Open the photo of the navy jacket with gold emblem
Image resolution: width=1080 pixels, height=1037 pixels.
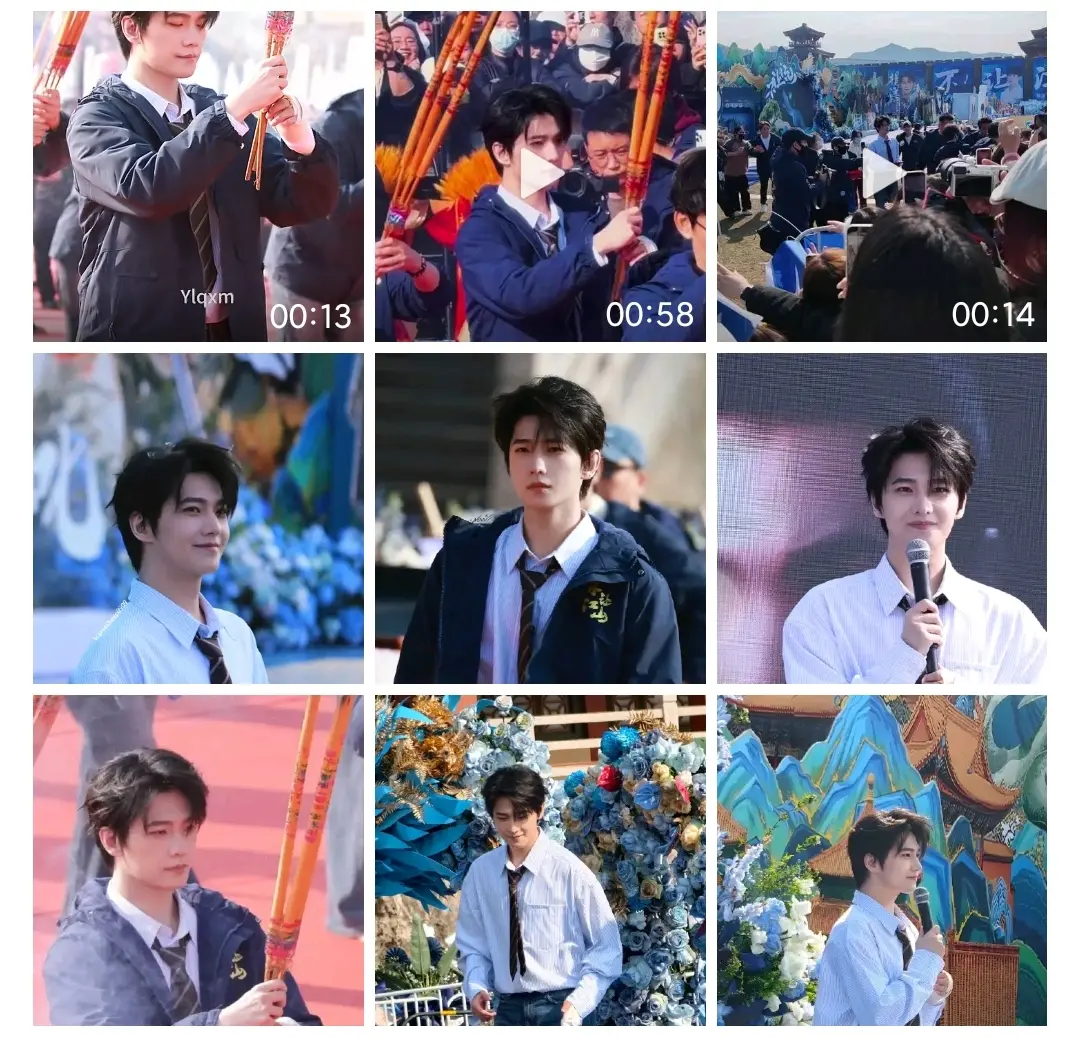[540, 518]
